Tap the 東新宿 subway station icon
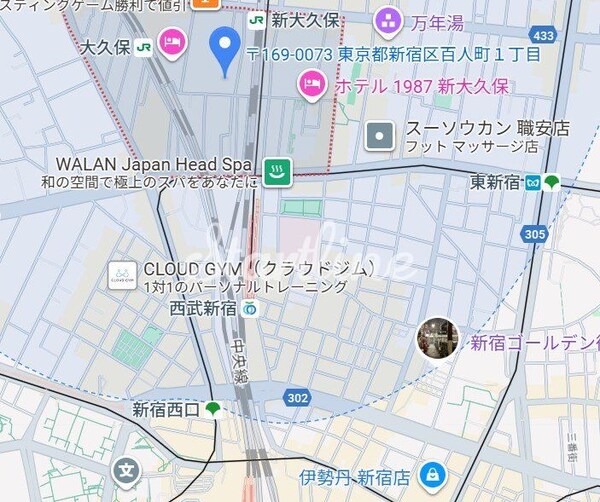 click(x=534, y=183)
